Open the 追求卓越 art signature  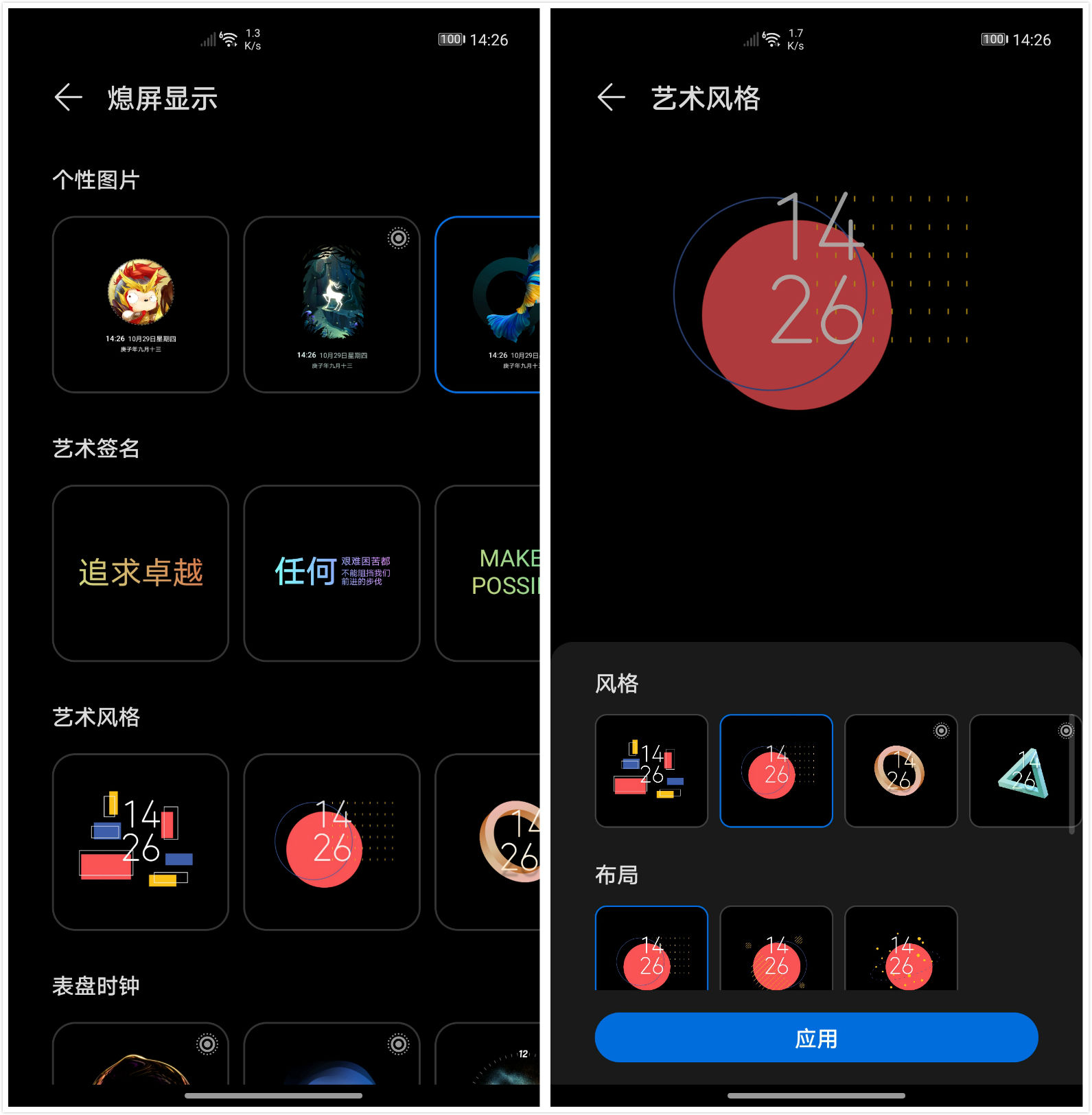141,573
